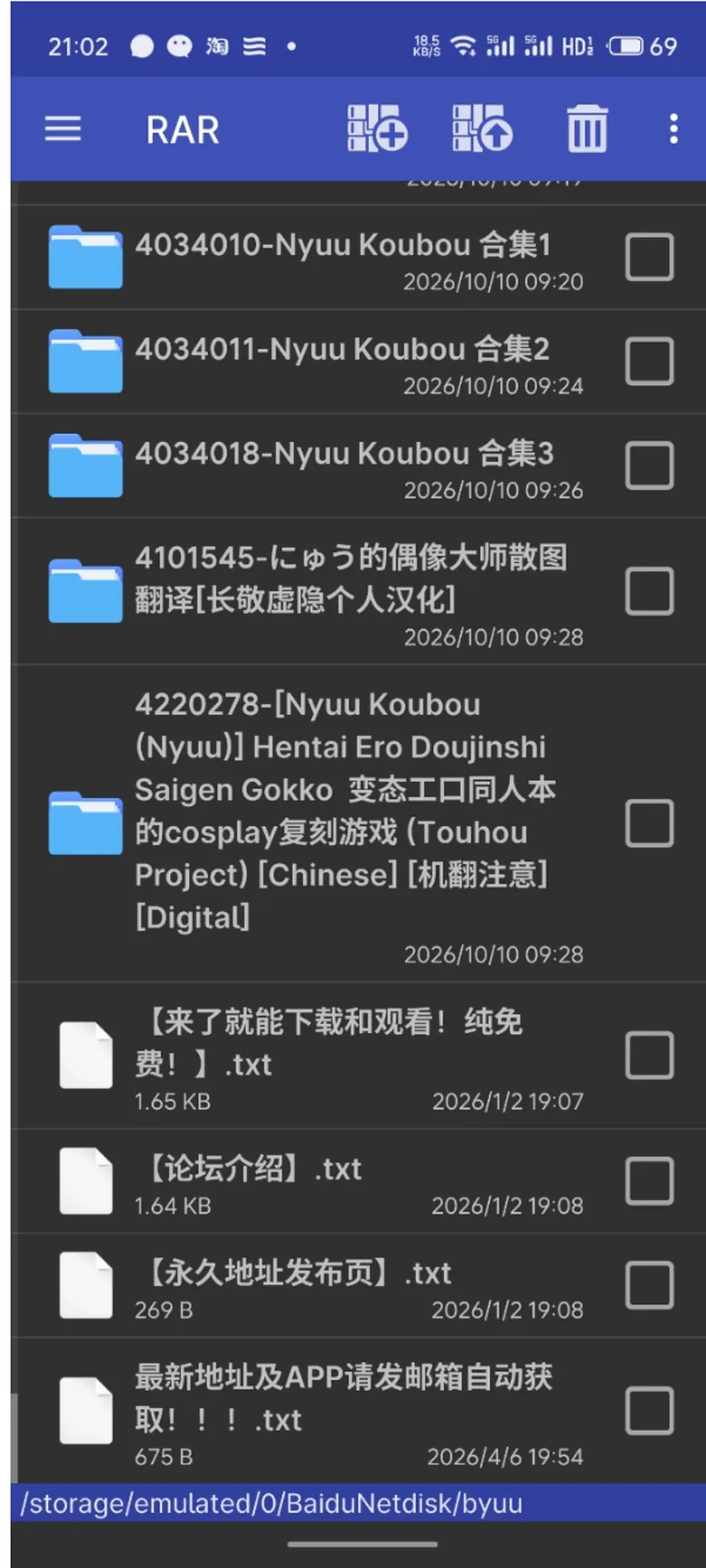Tap the current folder path bar
Viewport: 706px width, 1568px height.
coord(358,1503)
